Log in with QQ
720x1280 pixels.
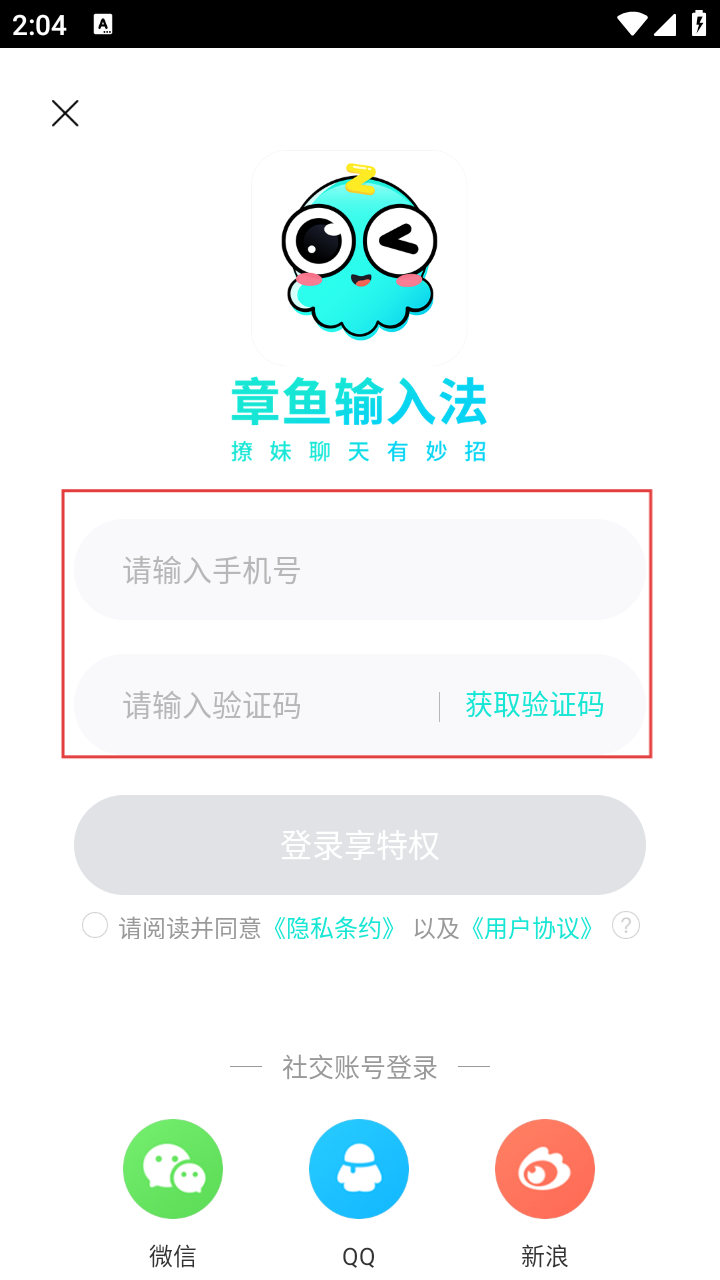(x=359, y=1169)
